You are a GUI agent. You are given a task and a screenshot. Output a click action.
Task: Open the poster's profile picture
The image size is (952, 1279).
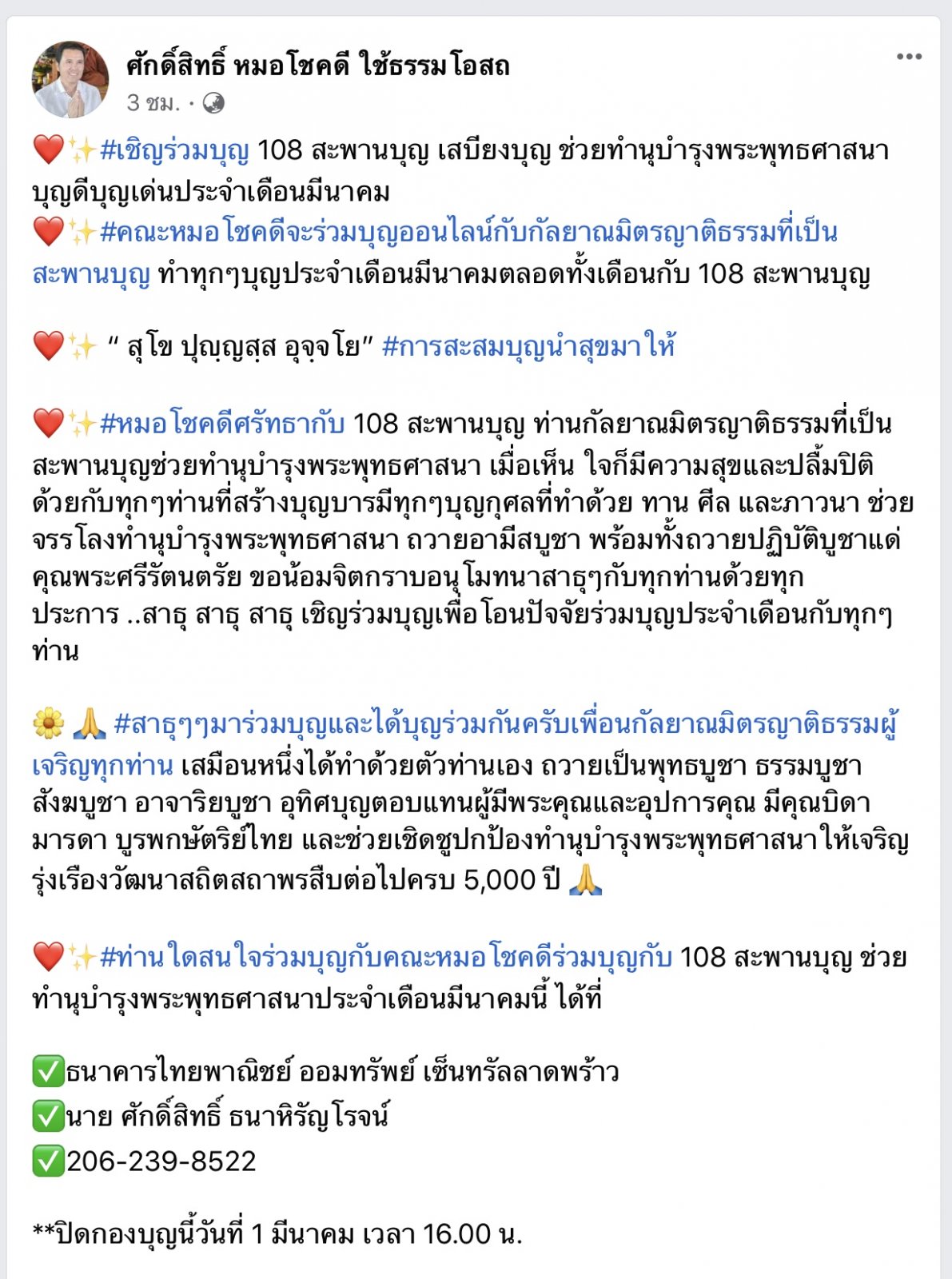[x=70, y=79]
